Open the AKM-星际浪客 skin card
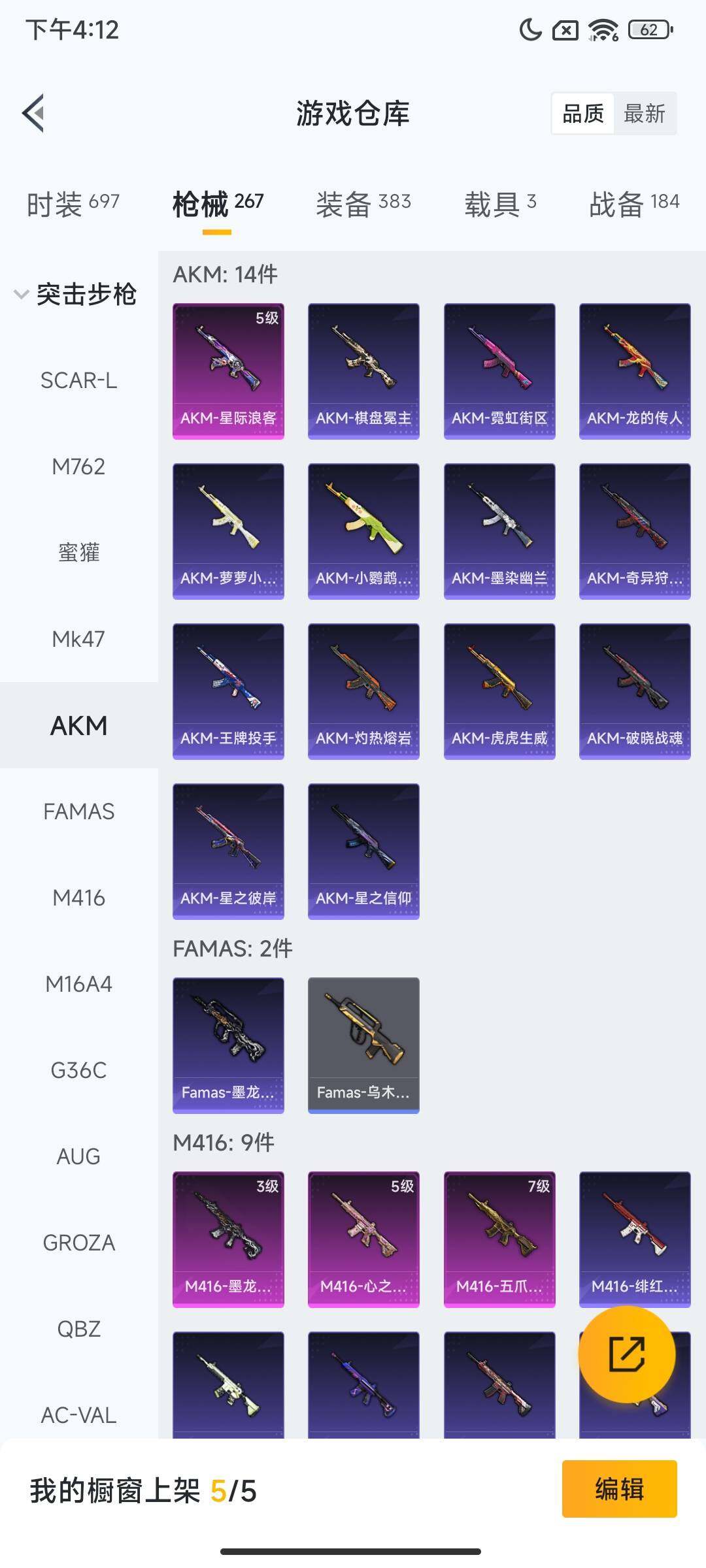Image resolution: width=706 pixels, height=1568 pixels. [228, 371]
